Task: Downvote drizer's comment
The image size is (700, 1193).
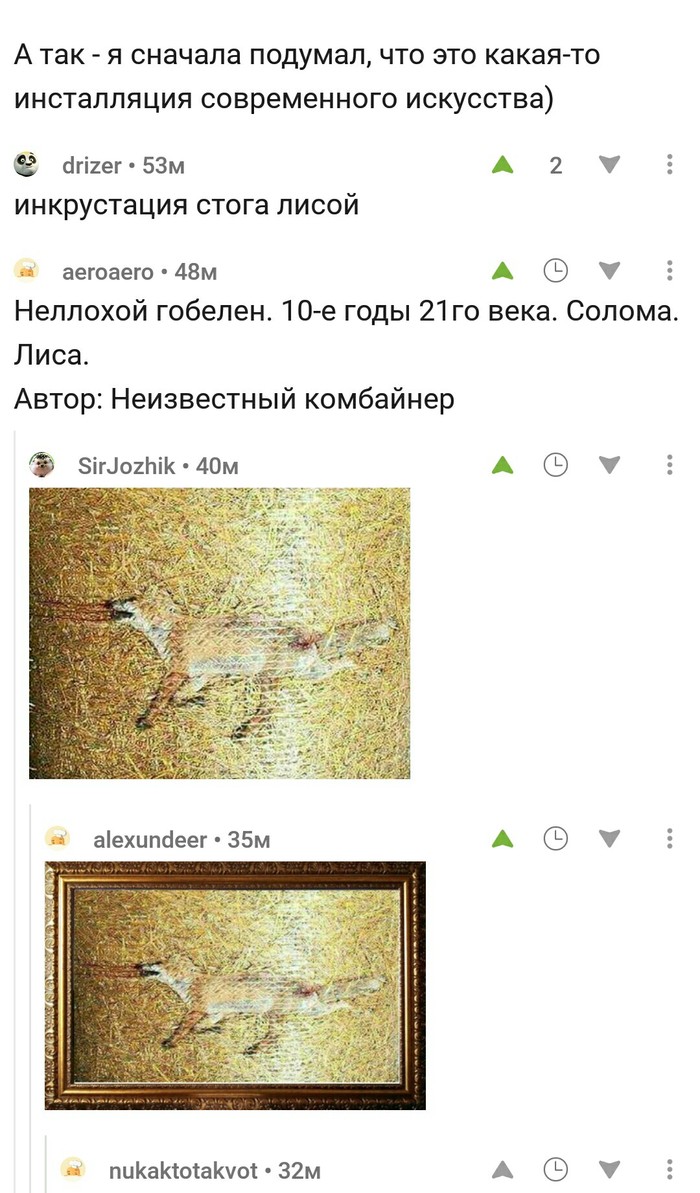Action: tap(609, 165)
